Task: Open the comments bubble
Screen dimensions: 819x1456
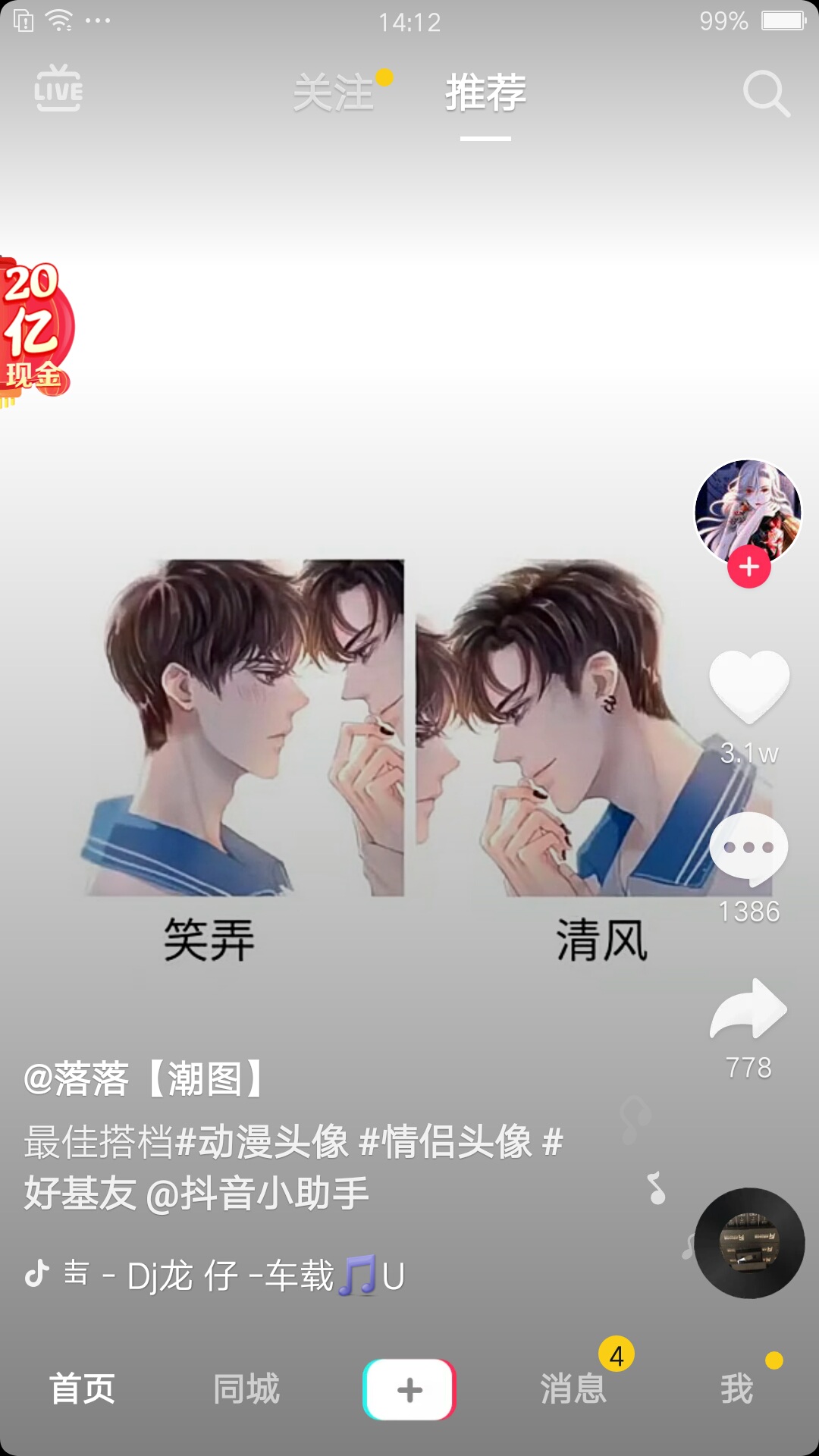Action: tap(748, 848)
